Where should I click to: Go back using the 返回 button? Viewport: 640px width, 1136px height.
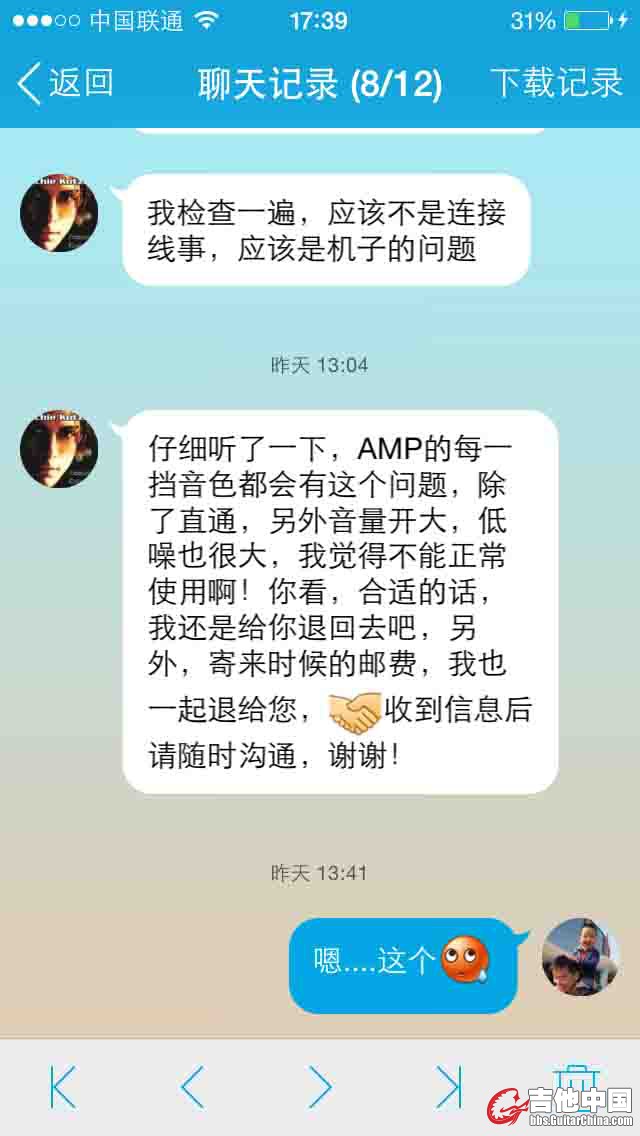65,83
